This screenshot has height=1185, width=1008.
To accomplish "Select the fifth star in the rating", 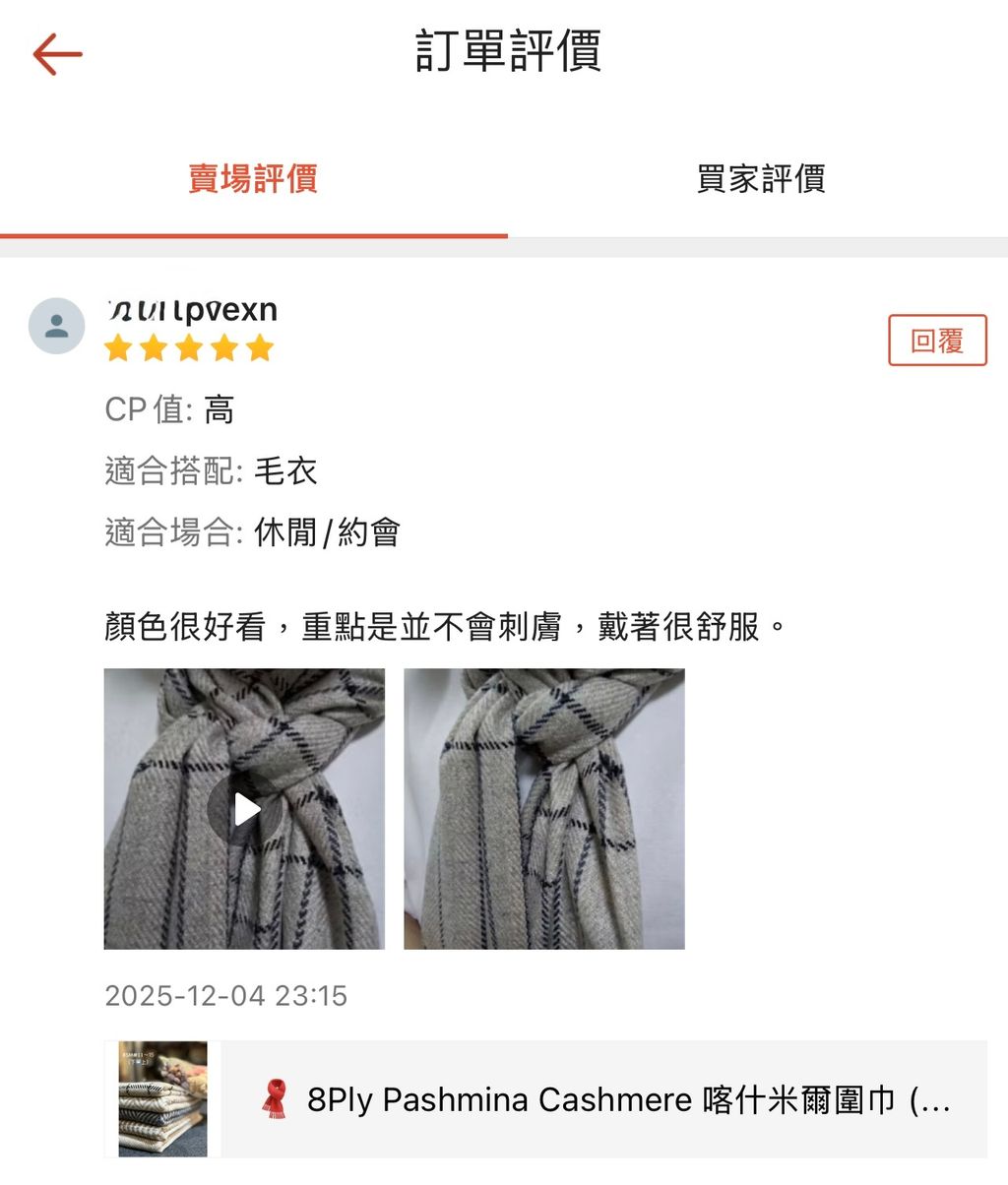I will (258, 347).
